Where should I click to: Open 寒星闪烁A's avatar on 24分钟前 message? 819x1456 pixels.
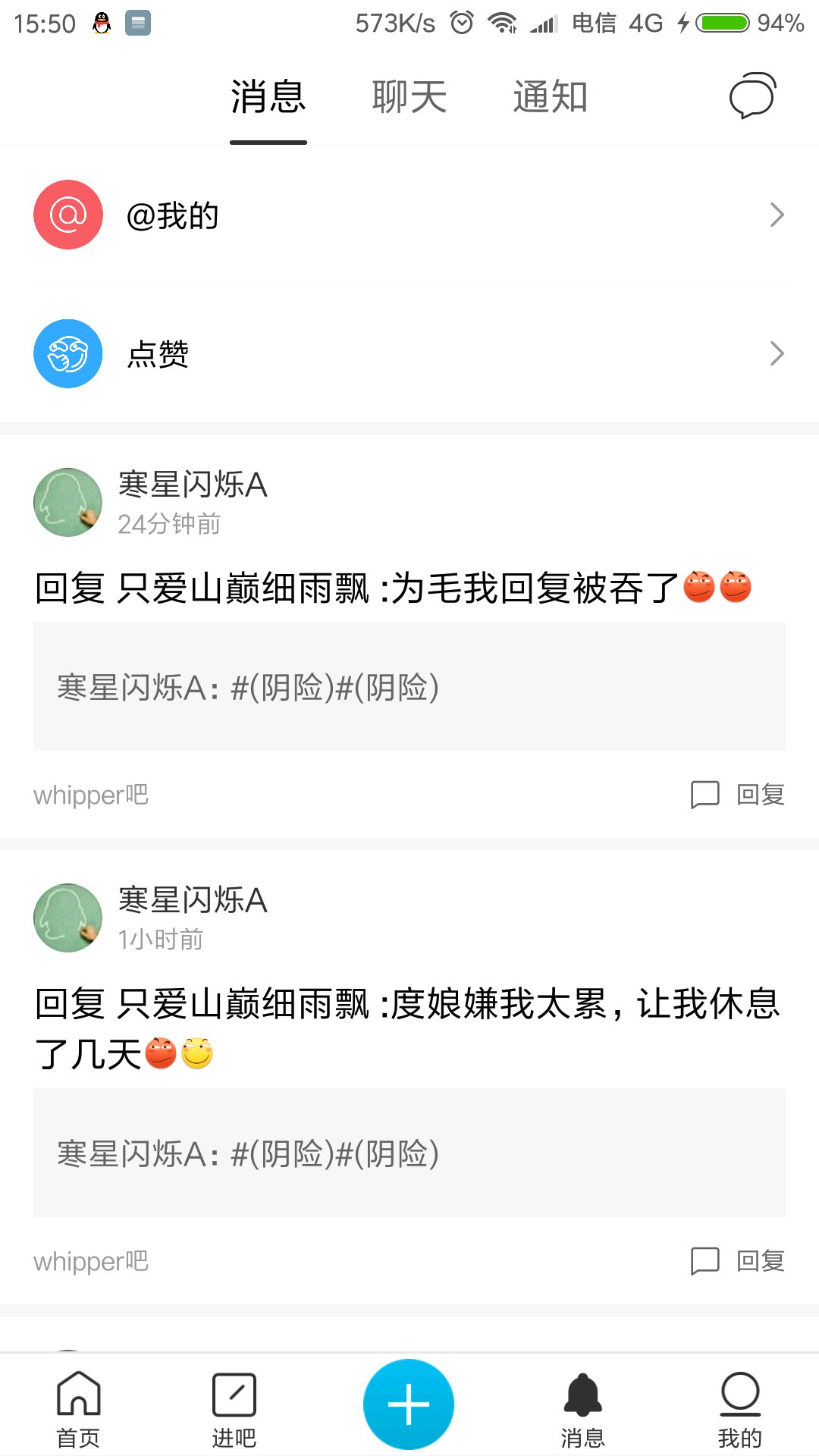(x=68, y=502)
